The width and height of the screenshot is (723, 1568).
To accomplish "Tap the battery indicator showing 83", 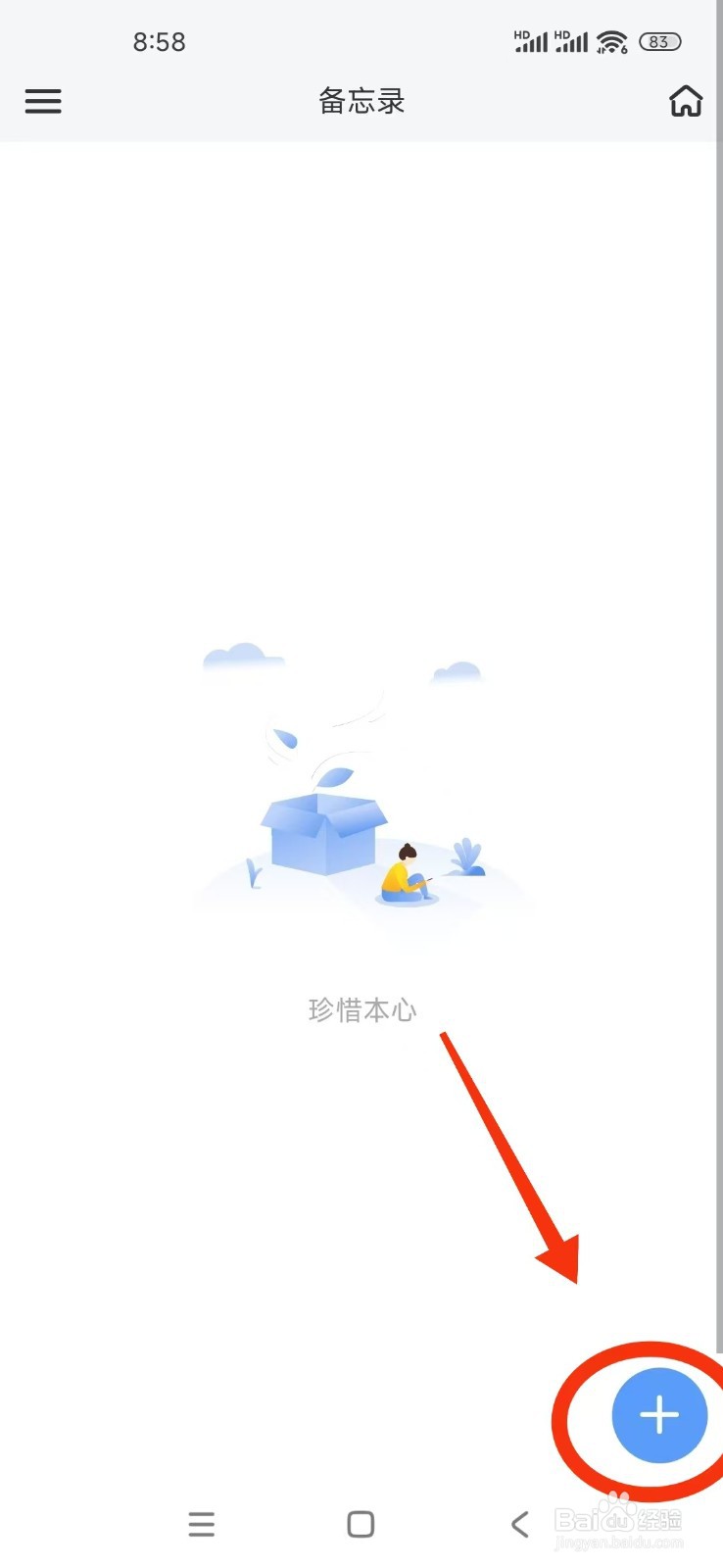I will pos(658,41).
